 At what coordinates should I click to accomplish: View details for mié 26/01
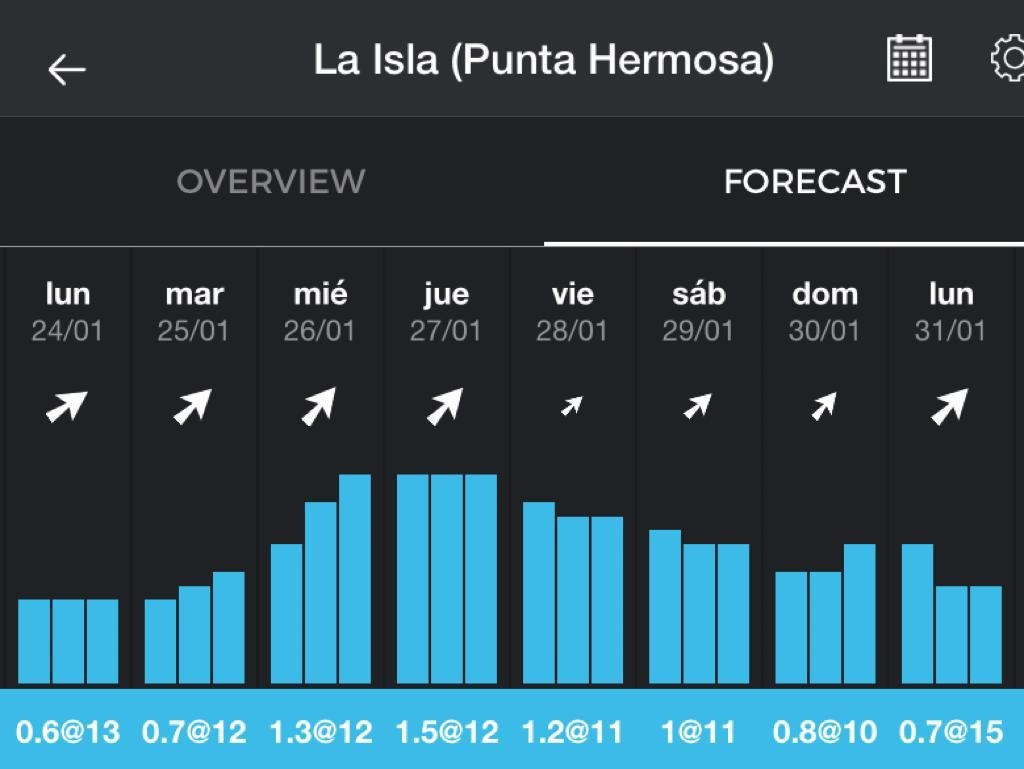coord(320,312)
